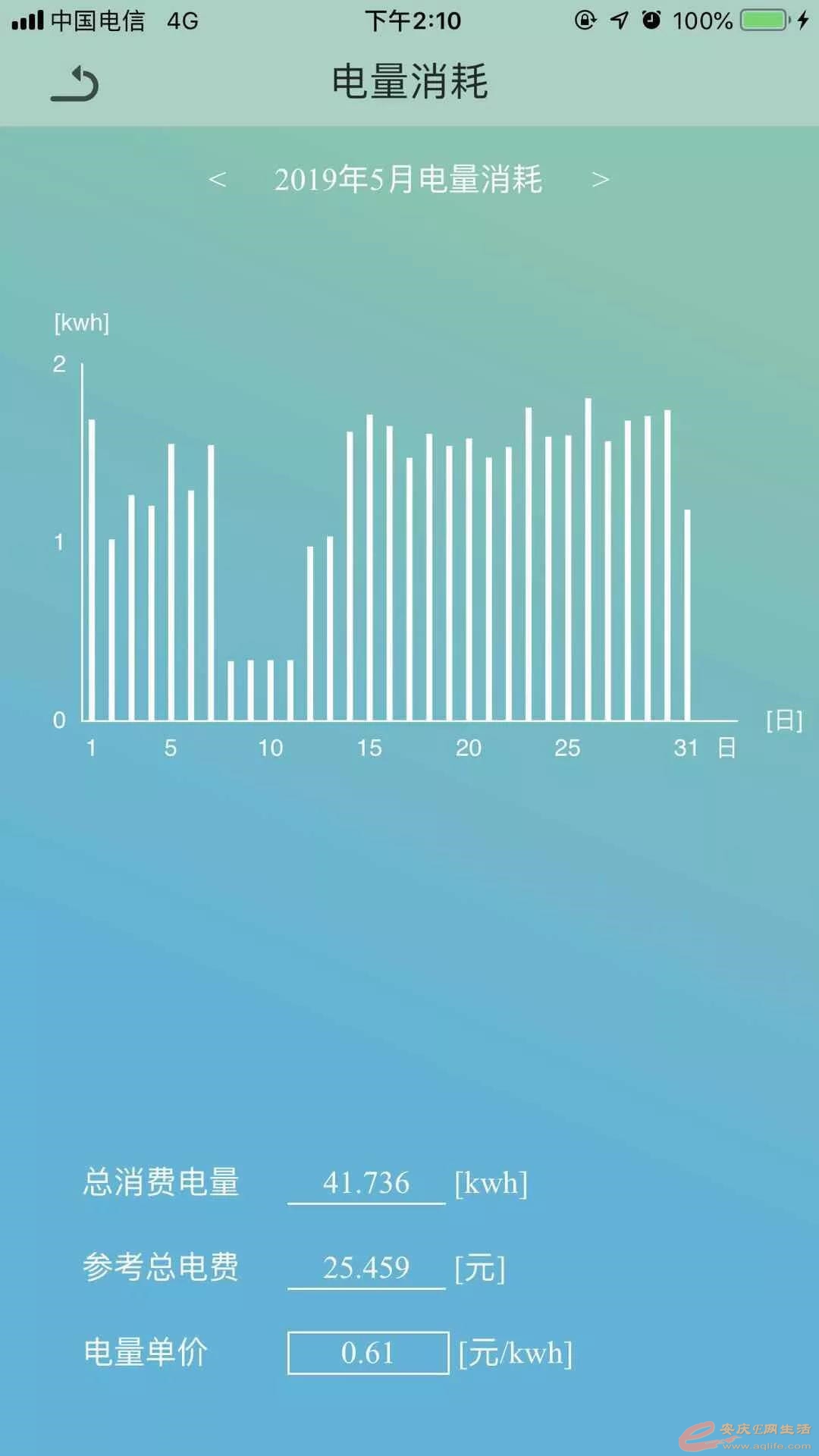Tap the back arrow icon
Image resolution: width=819 pixels, height=1456 pixels.
(74, 83)
